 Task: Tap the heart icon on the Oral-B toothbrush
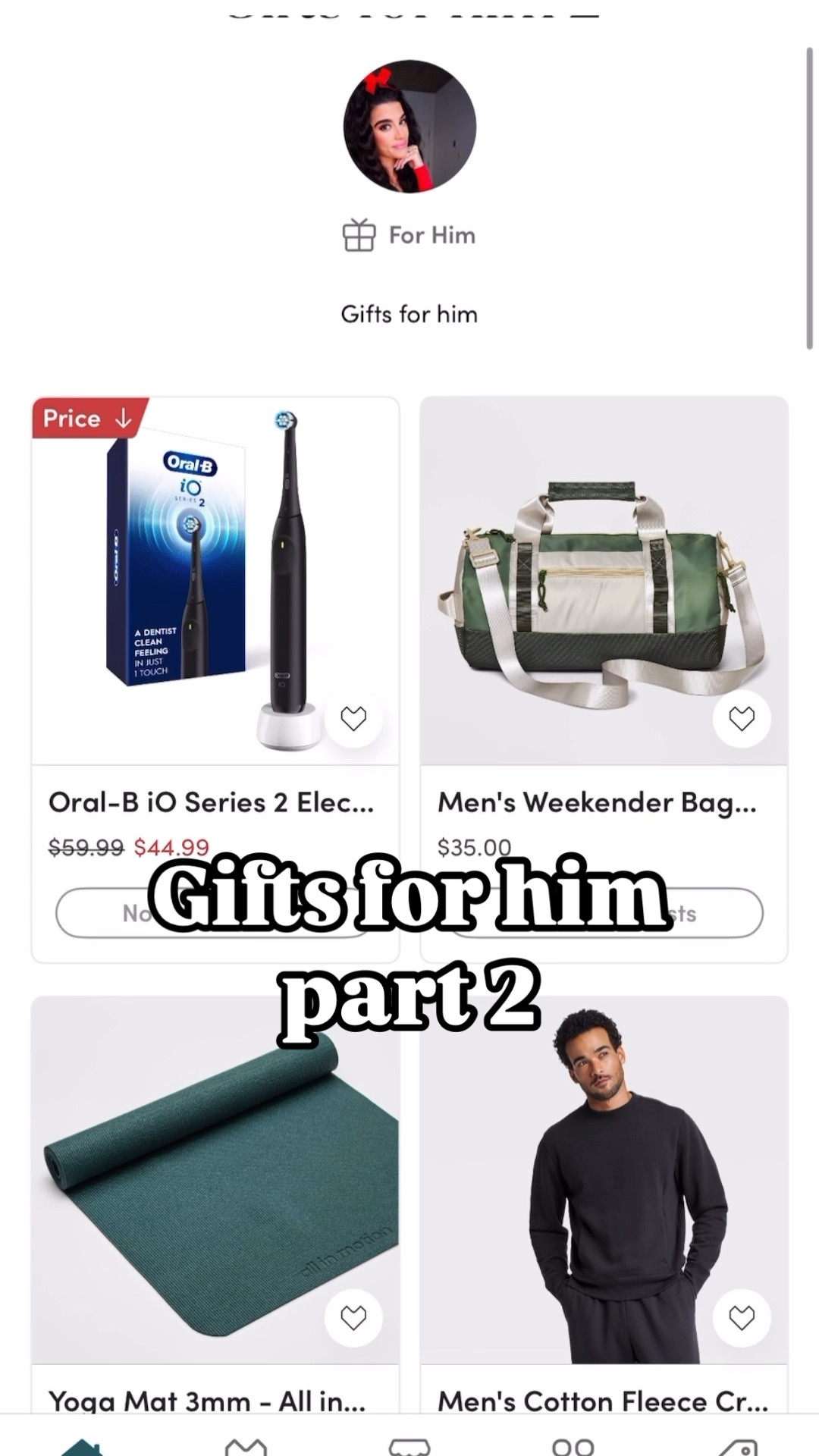pos(353,718)
